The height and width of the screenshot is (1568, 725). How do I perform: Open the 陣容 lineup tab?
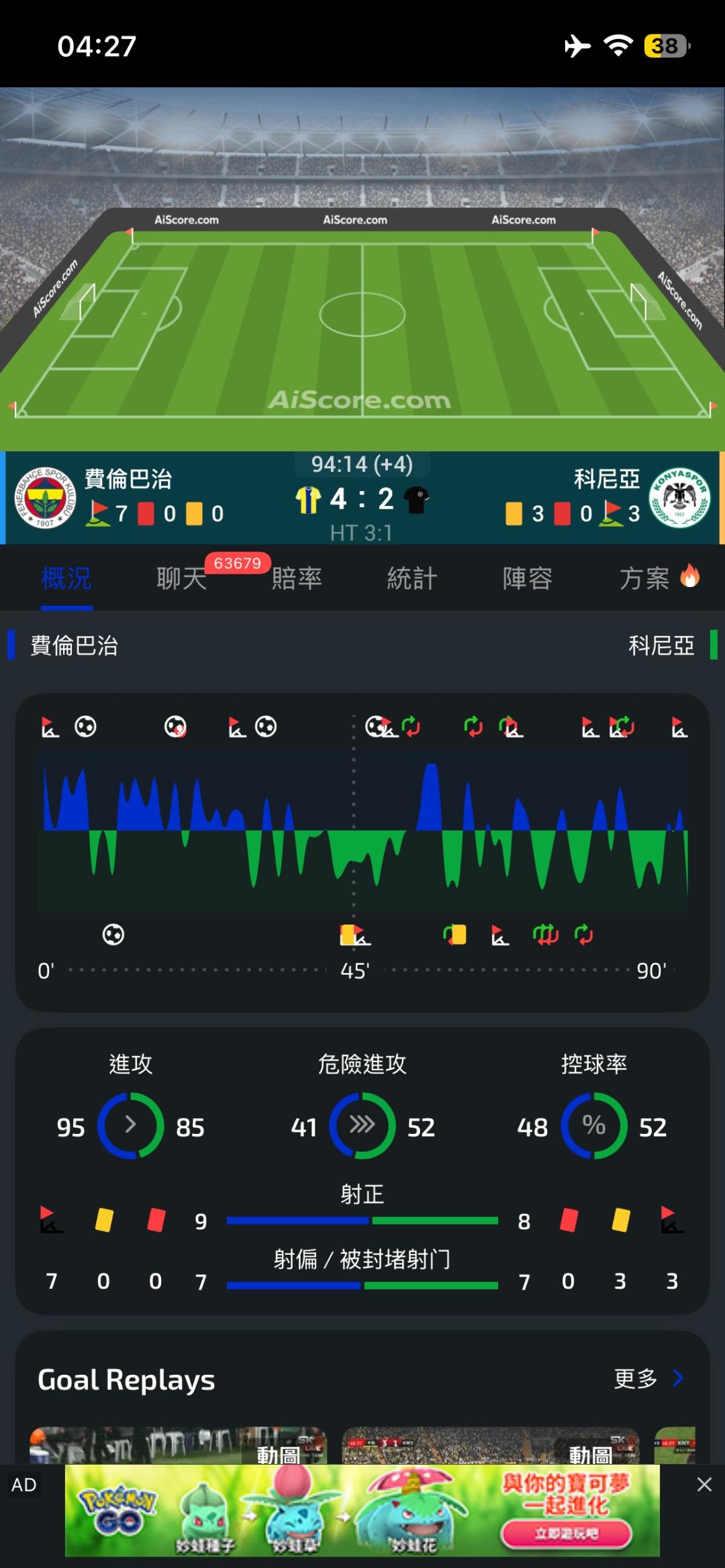(528, 578)
